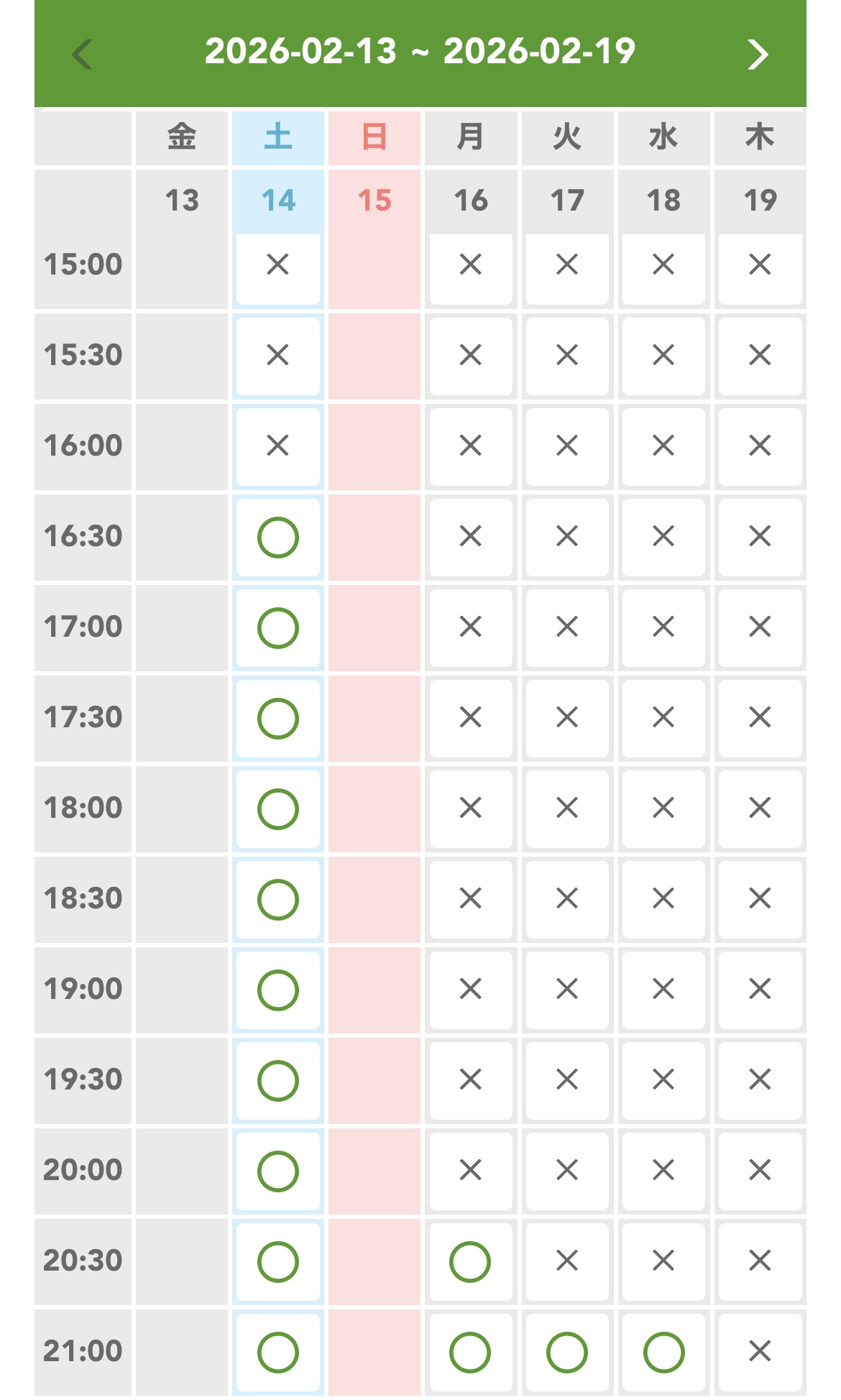Reserve 19:00 on Saturday 14
Screen dimensions: 841x1400
pyautogui.click(x=278, y=990)
